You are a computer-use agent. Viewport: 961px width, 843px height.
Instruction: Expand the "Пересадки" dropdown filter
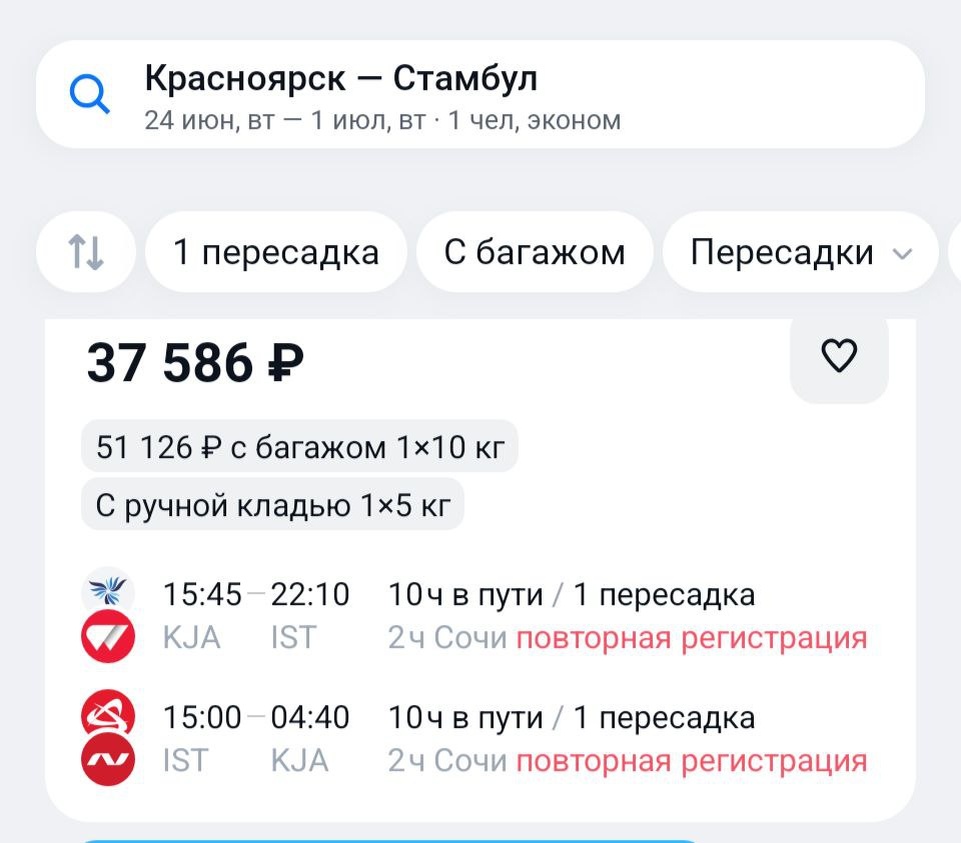coord(800,252)
